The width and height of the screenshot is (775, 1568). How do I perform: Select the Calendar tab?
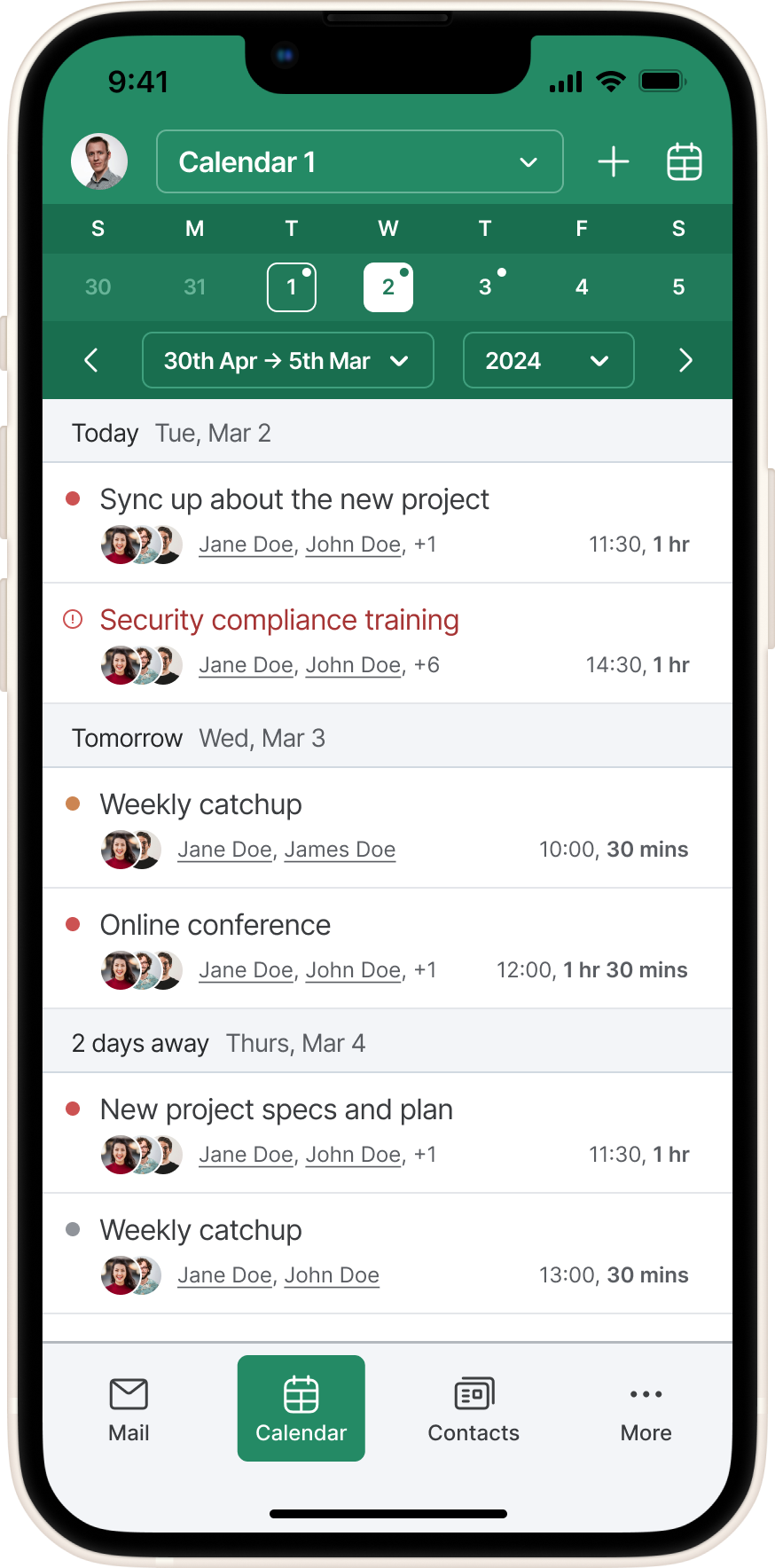(x=301, y=1408)
